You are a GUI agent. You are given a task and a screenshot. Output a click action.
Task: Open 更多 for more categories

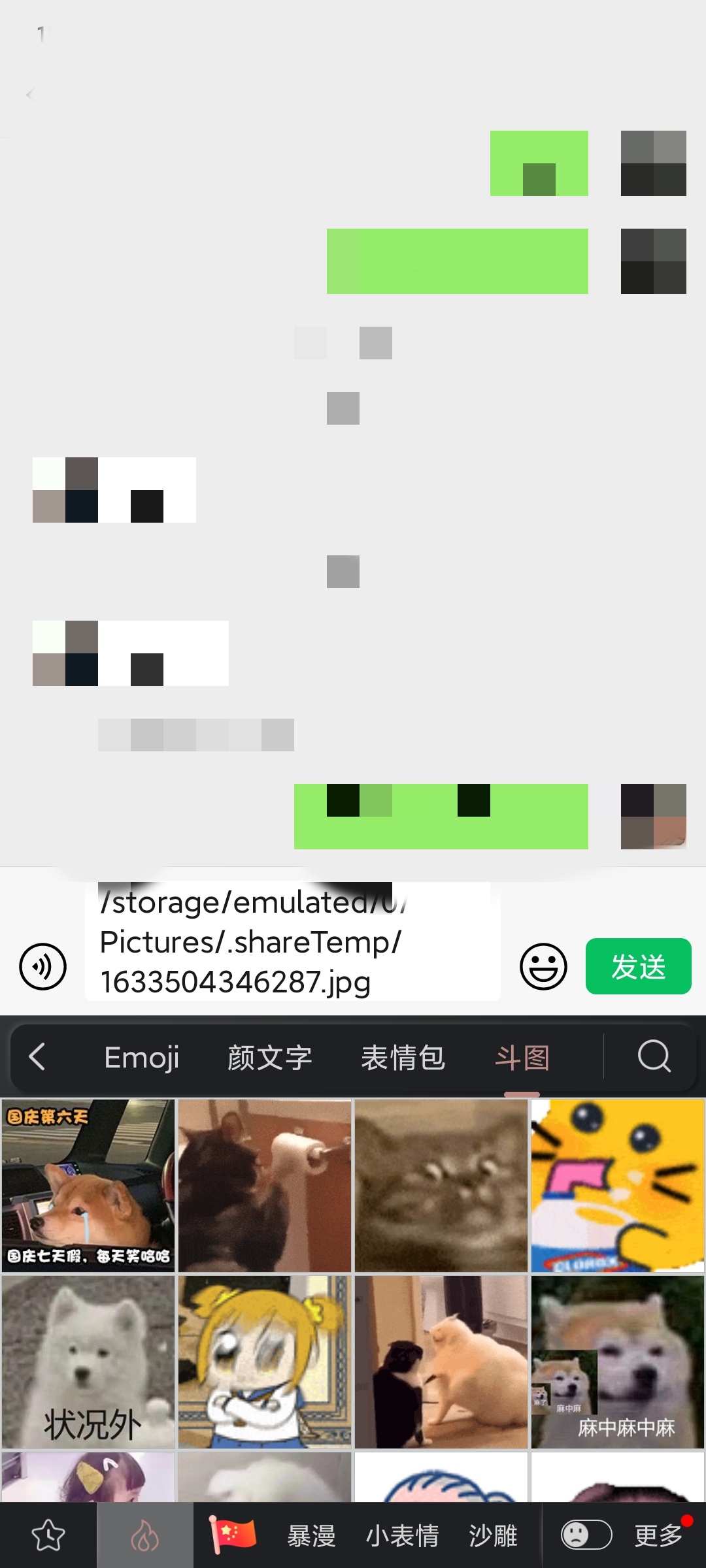tap(658, 1535)
